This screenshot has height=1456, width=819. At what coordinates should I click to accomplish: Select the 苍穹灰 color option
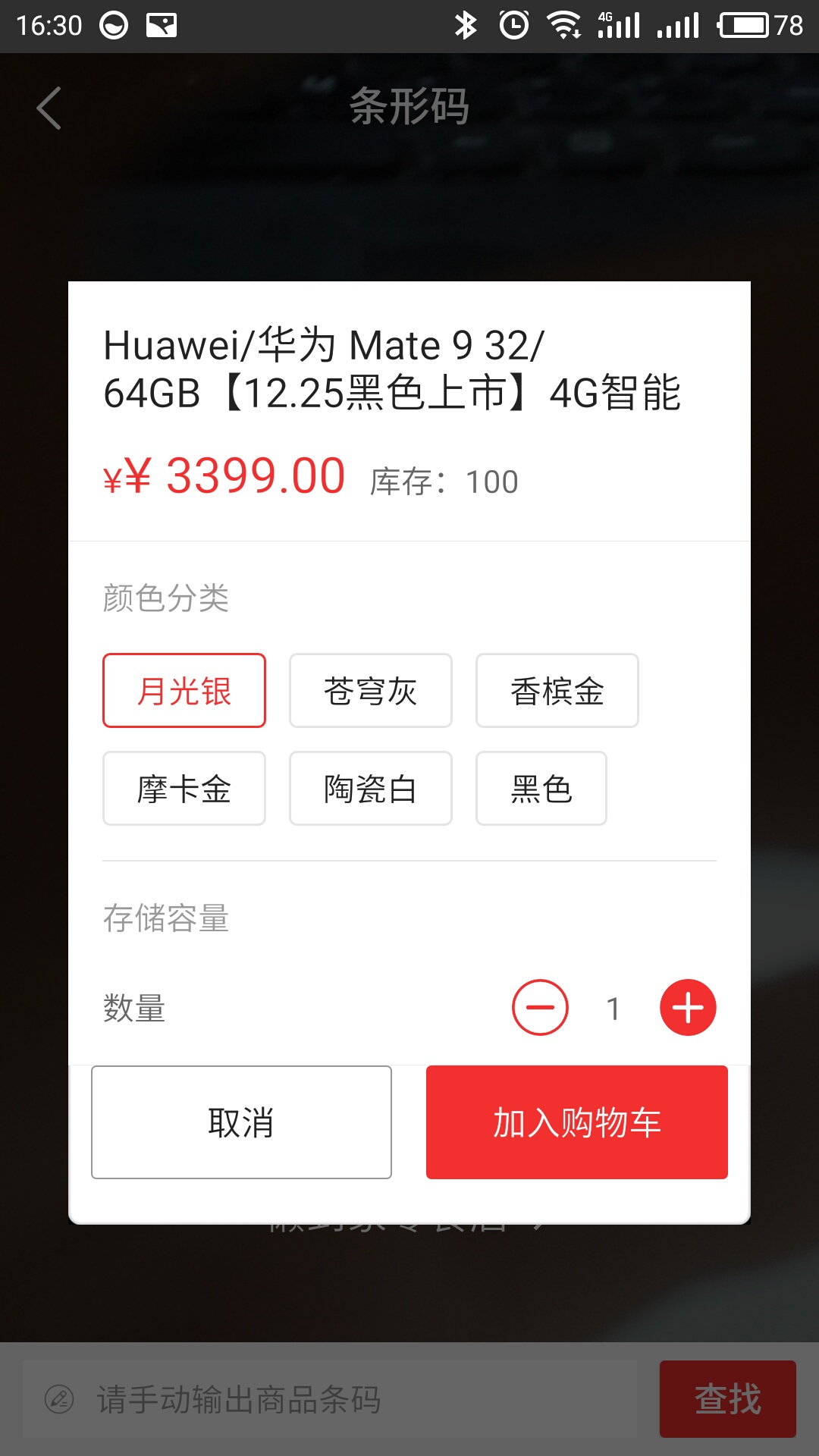(370, 690)
